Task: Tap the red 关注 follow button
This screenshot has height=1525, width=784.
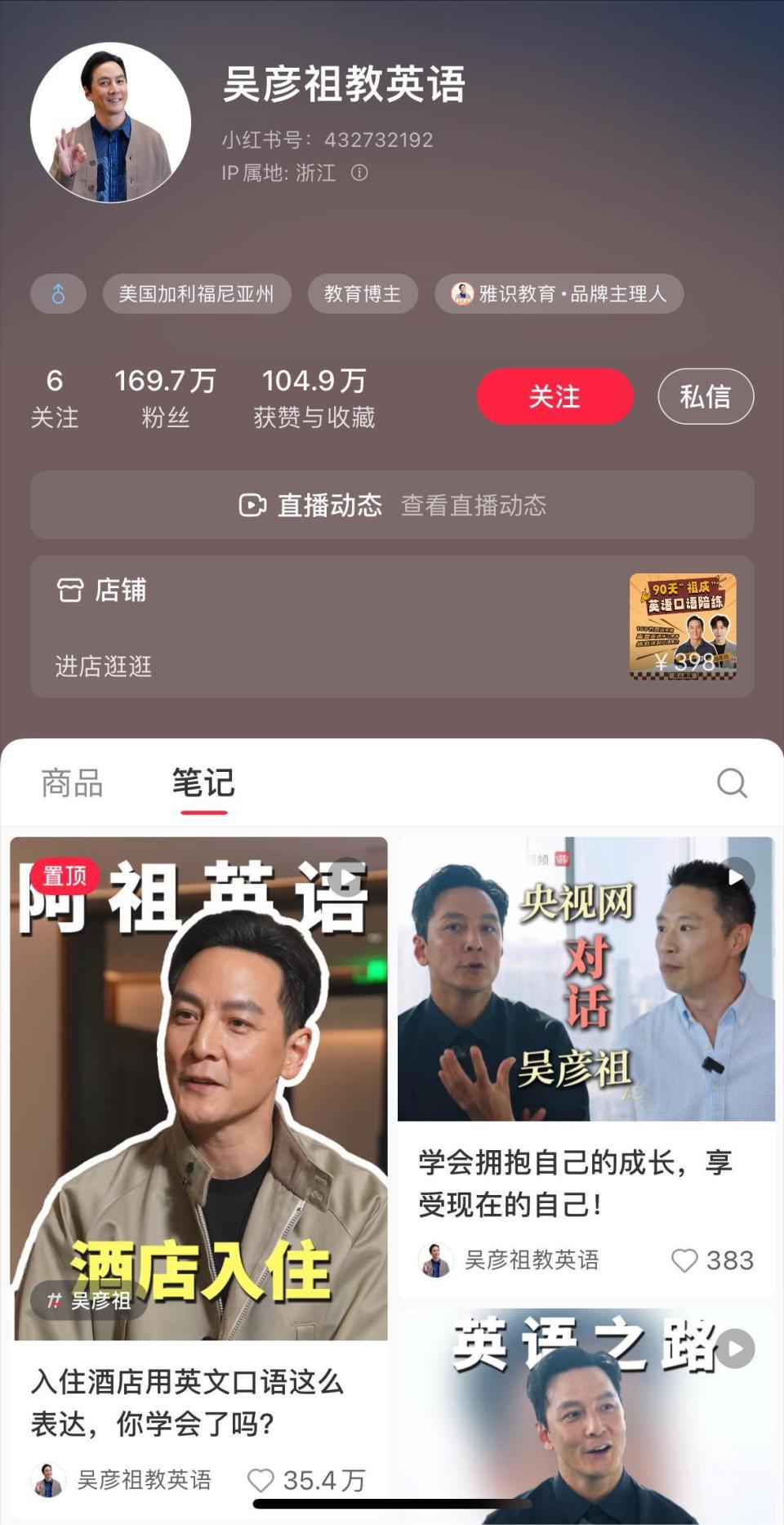Action: coord(555,396)
